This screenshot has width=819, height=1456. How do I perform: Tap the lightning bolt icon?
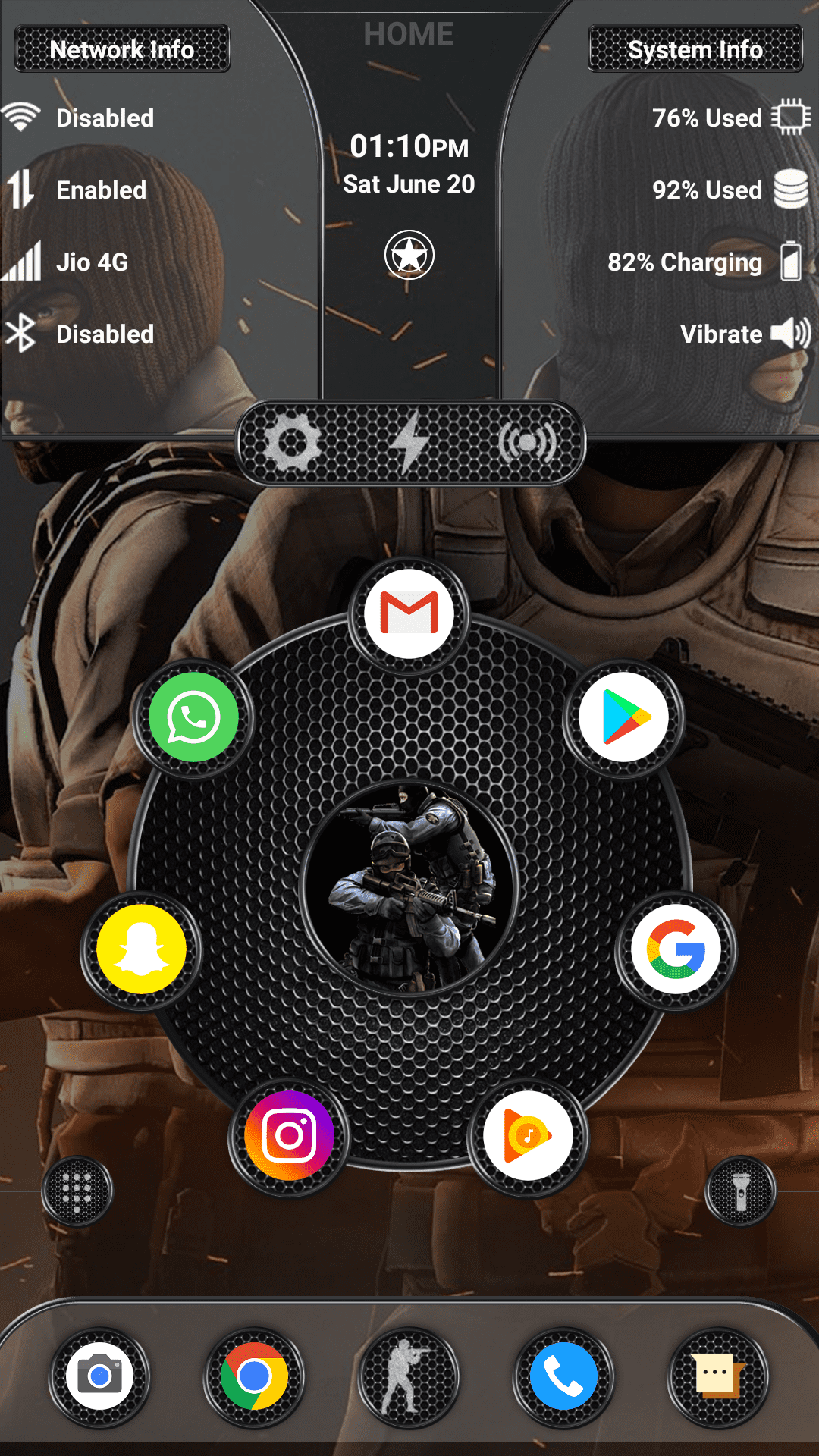(410, 443)
